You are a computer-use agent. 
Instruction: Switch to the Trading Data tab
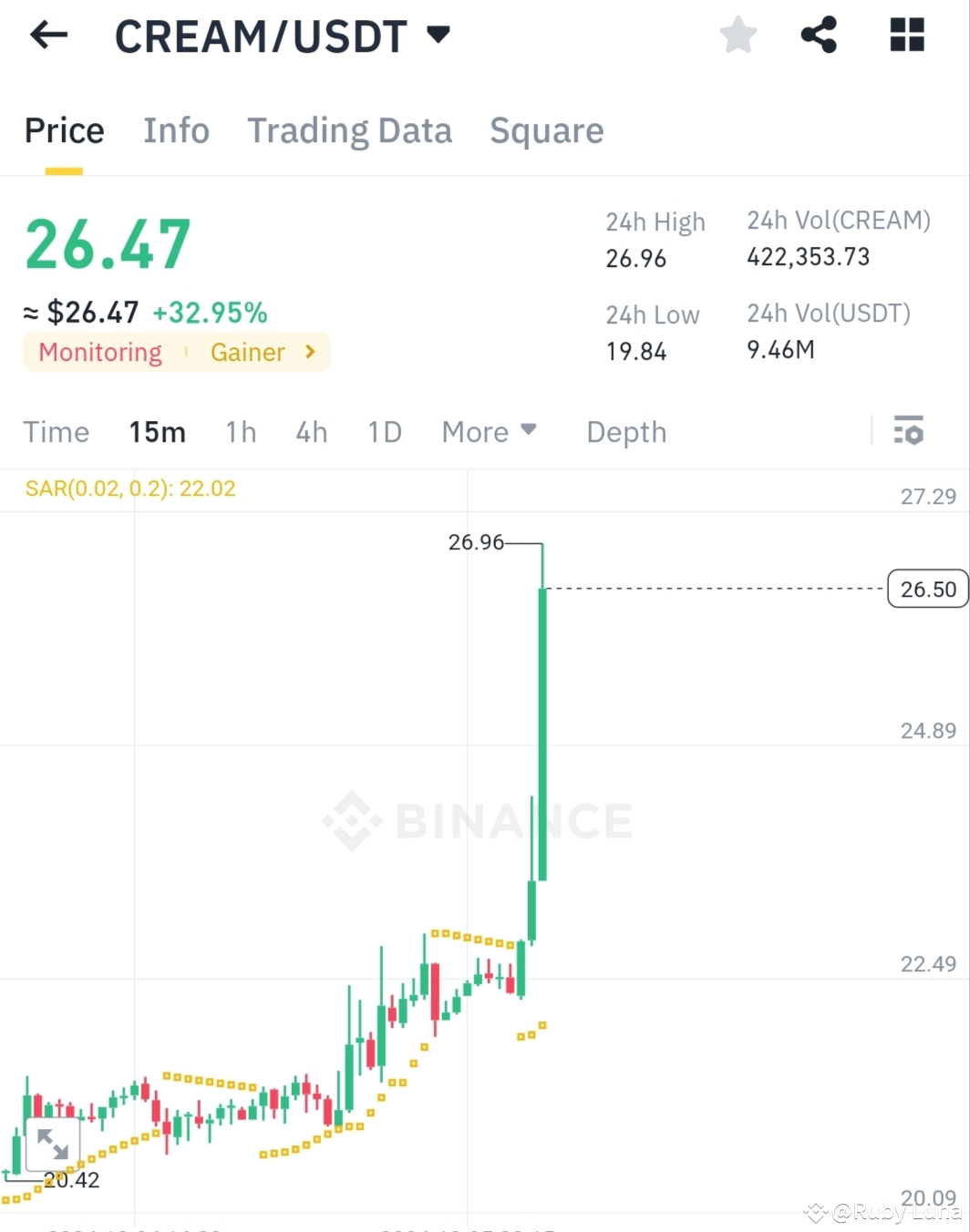click(x=350, y=130)
